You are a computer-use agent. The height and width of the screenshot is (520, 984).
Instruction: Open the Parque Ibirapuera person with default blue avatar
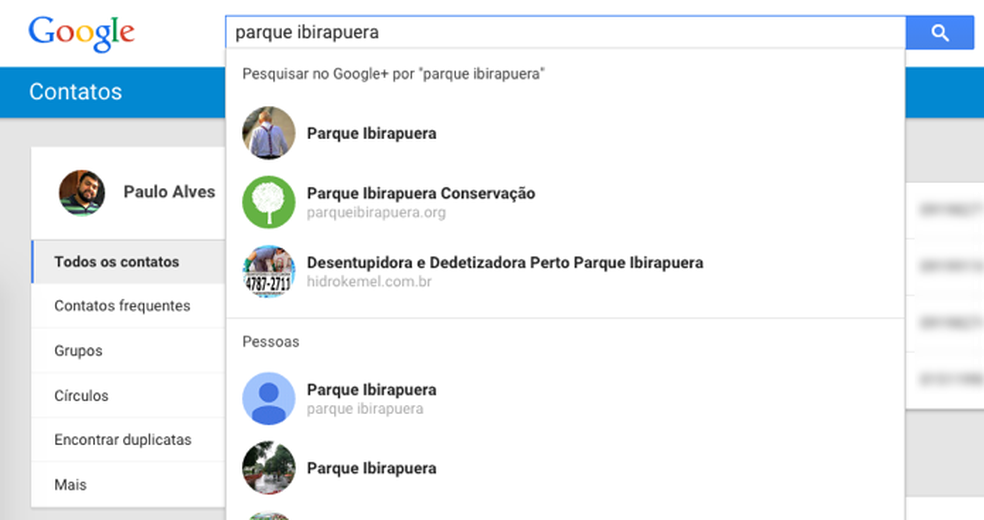click(x=371, y=397)
